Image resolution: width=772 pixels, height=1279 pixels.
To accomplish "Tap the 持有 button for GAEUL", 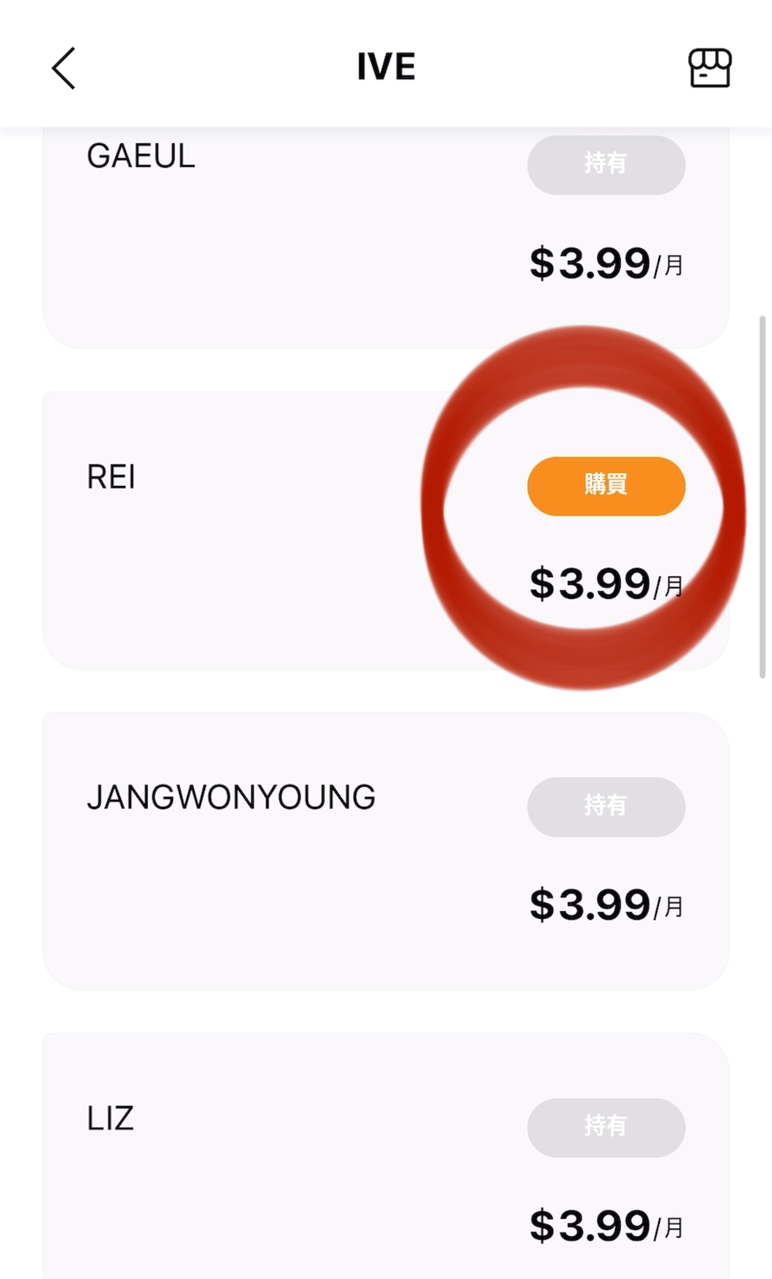I will point(606,165).
